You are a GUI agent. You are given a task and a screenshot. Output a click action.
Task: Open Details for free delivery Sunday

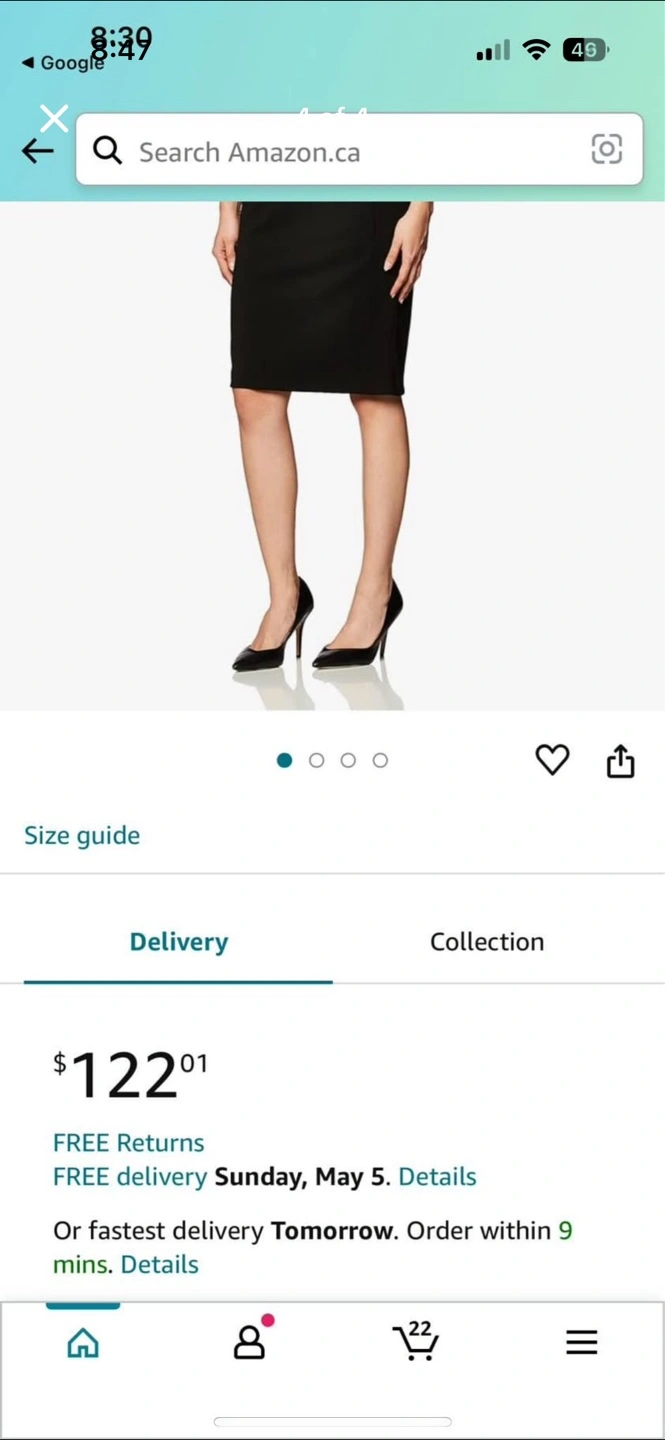437,1176
